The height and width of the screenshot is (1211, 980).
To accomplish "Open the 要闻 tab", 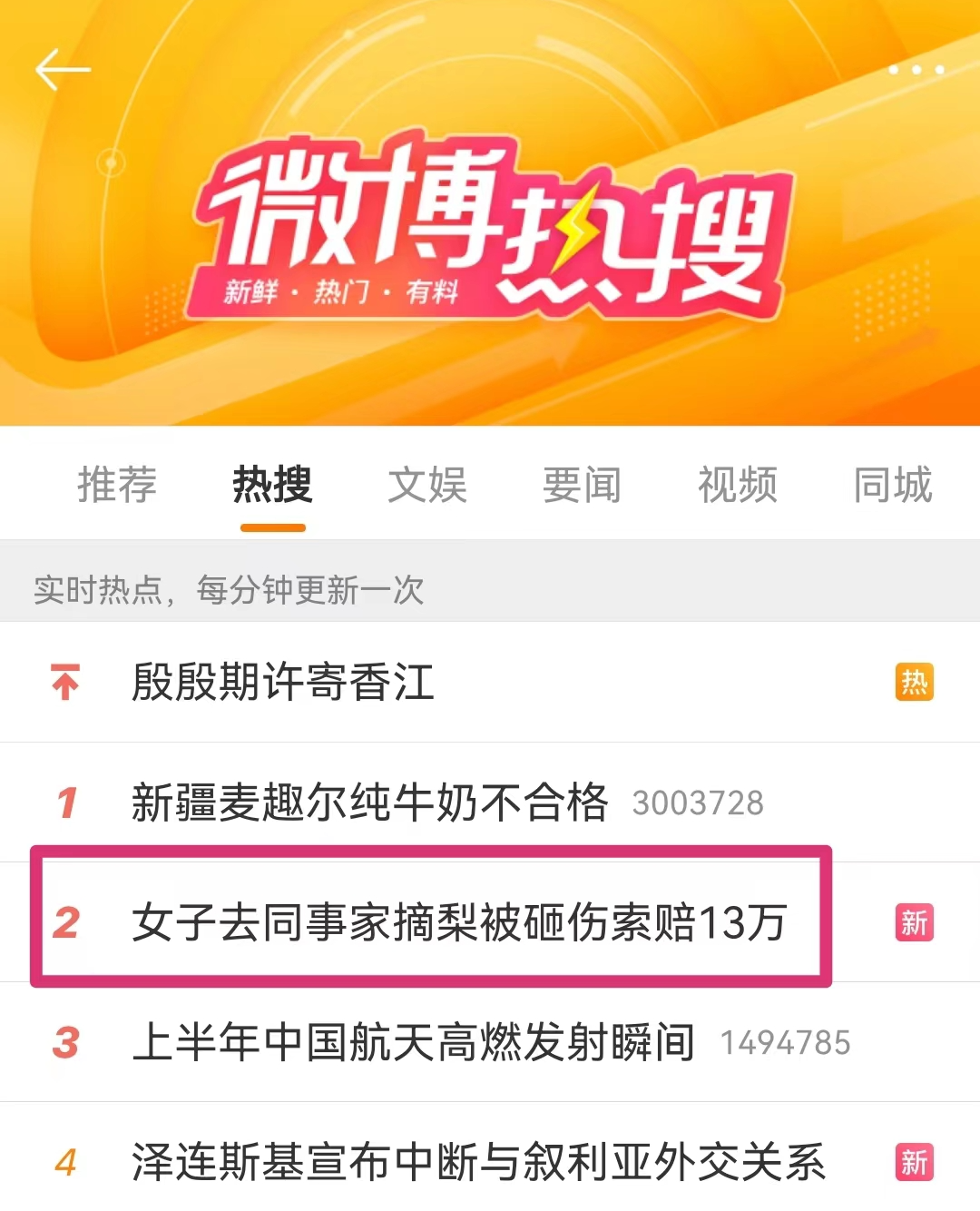I will click(583, 484).
